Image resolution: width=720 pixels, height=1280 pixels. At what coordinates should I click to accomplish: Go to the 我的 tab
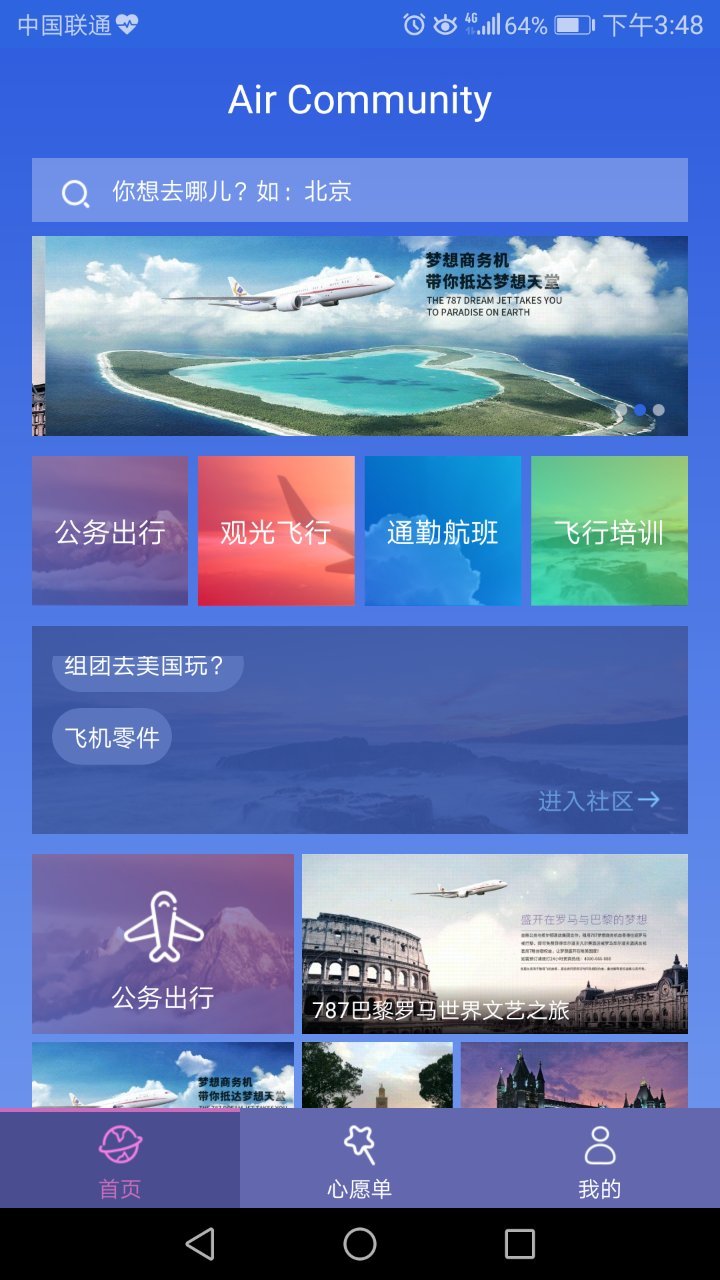point(600,1159)
